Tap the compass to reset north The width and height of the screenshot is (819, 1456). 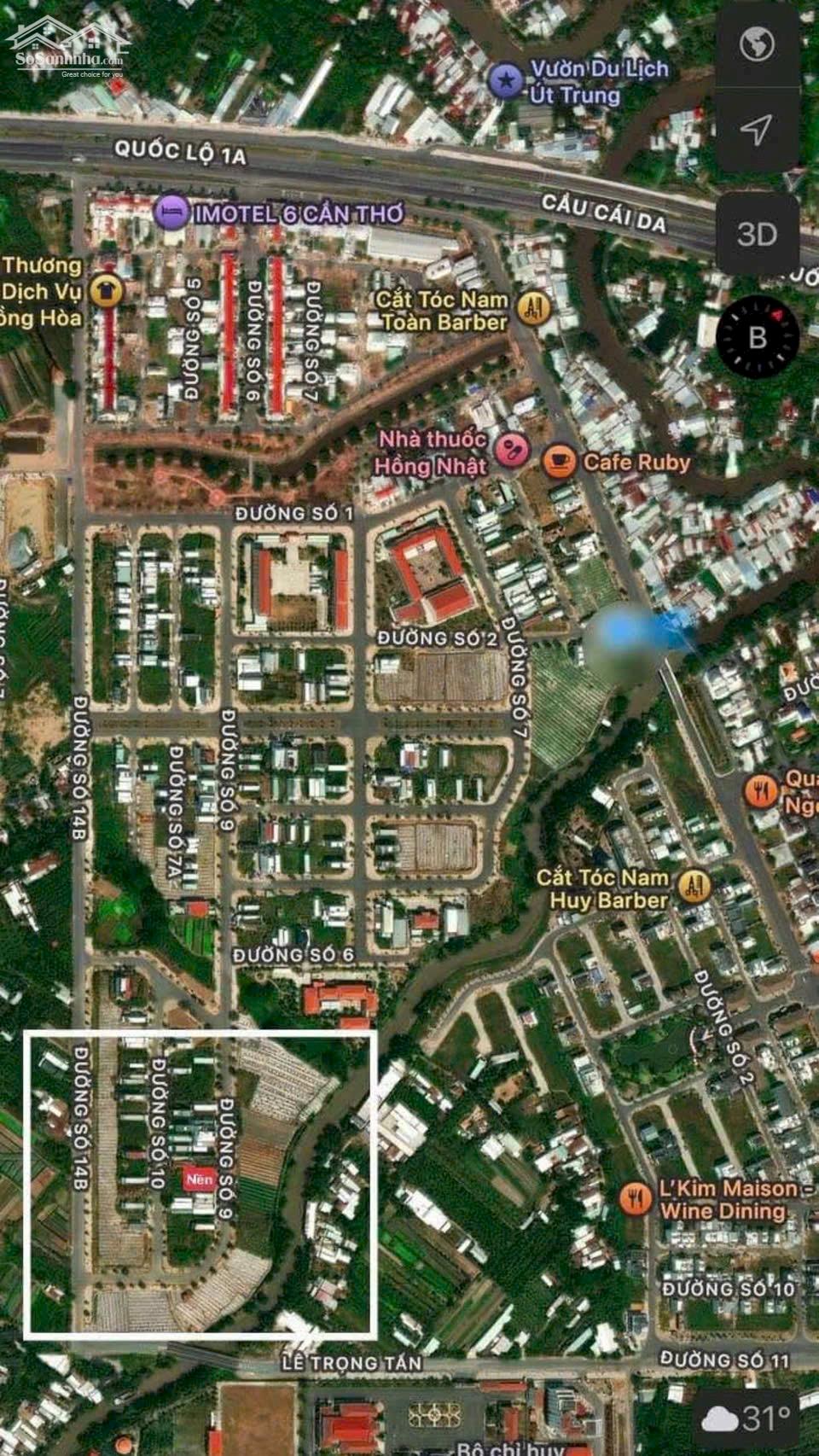point(758,337)
